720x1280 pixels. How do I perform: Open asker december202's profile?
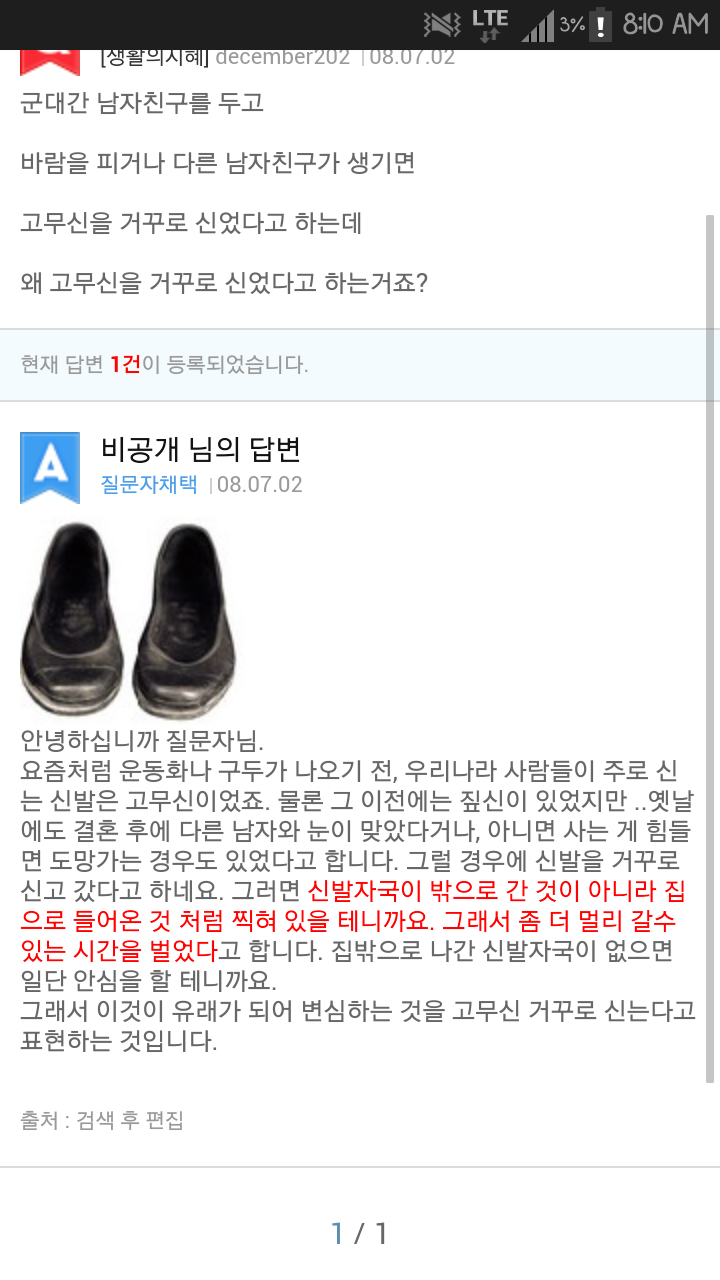pos(282,57)
